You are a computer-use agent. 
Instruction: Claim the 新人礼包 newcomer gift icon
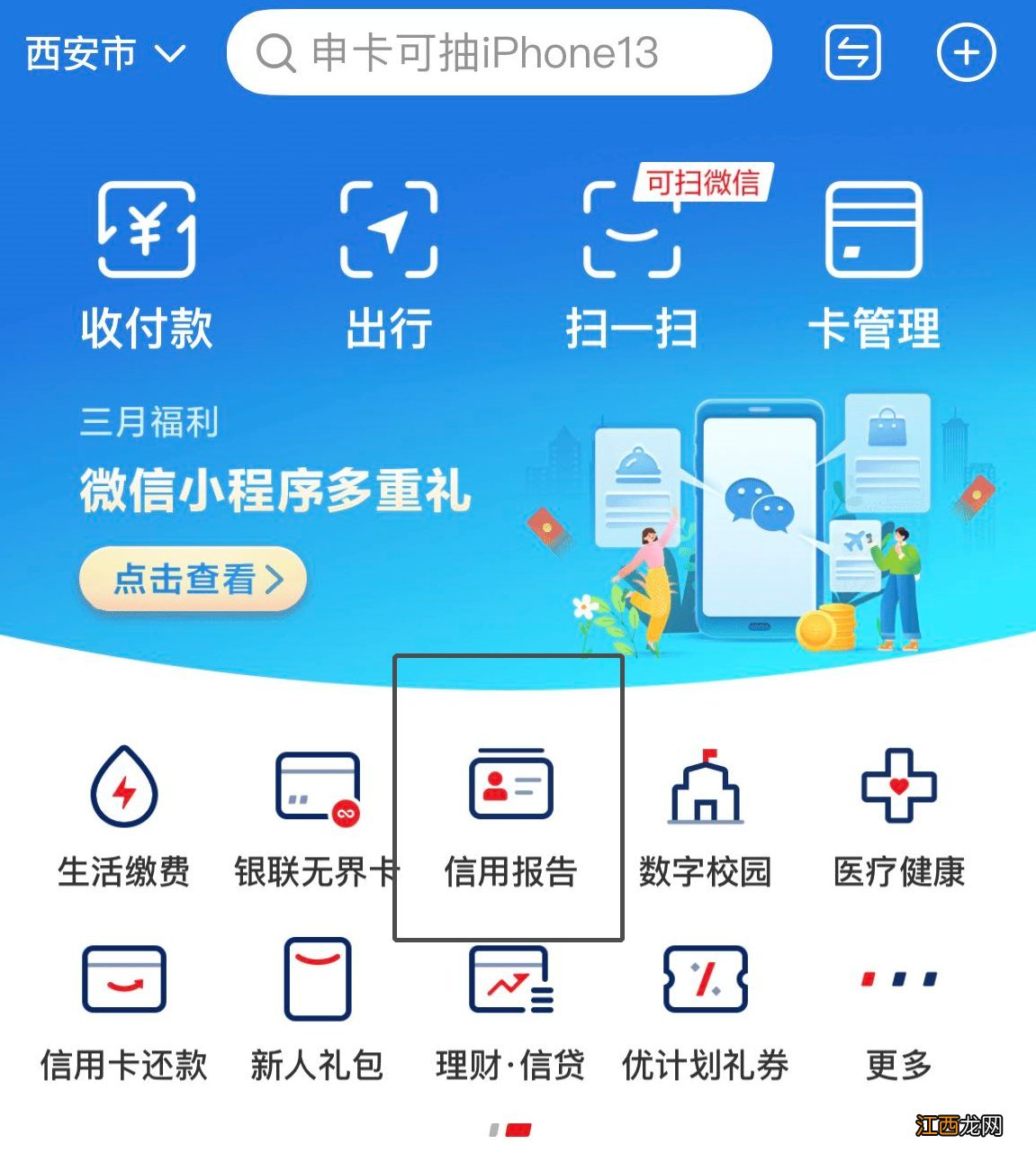click(317, 1013)
